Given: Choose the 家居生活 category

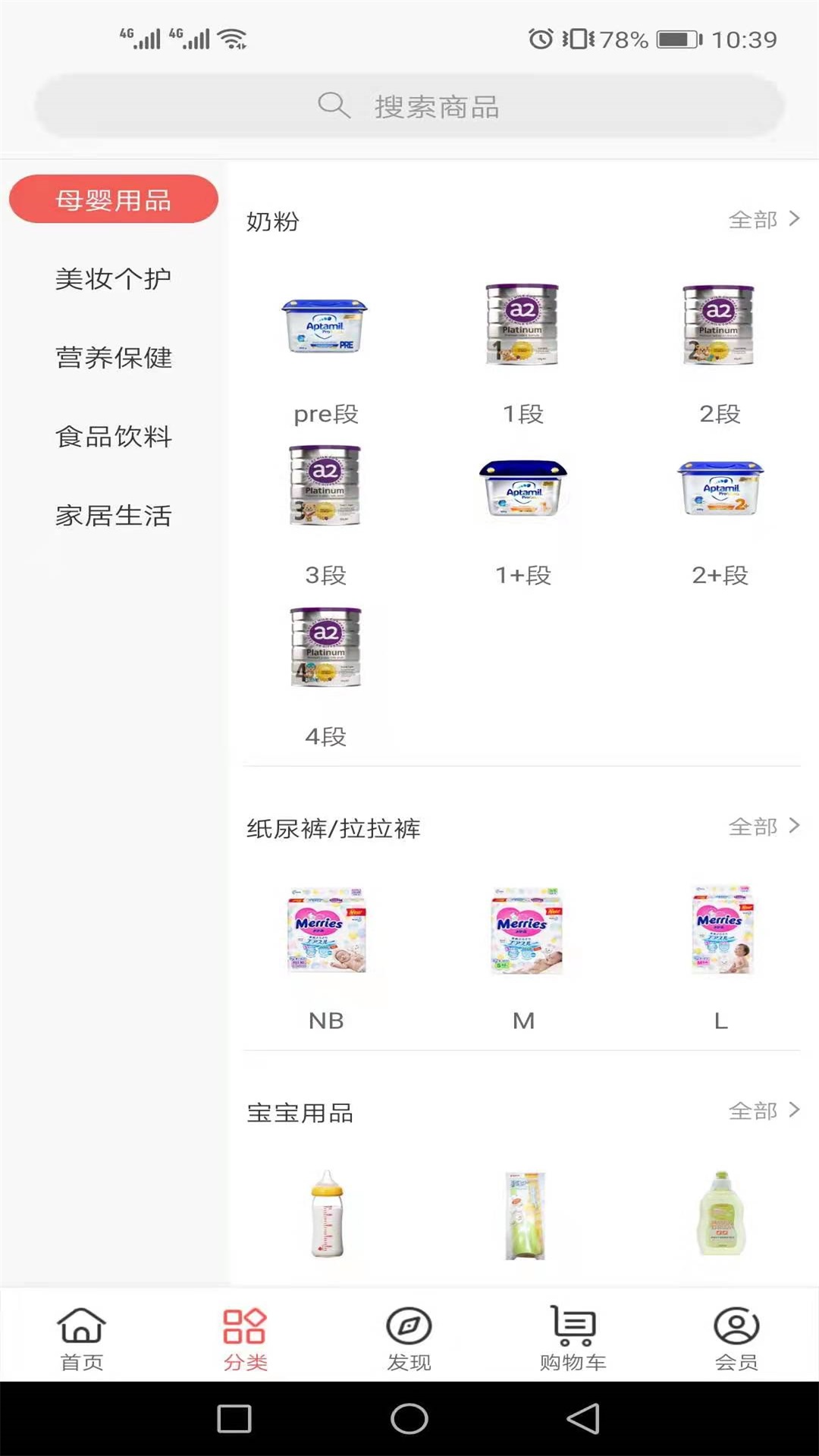Looking at the screenshot, I should (x=114, y=516).
